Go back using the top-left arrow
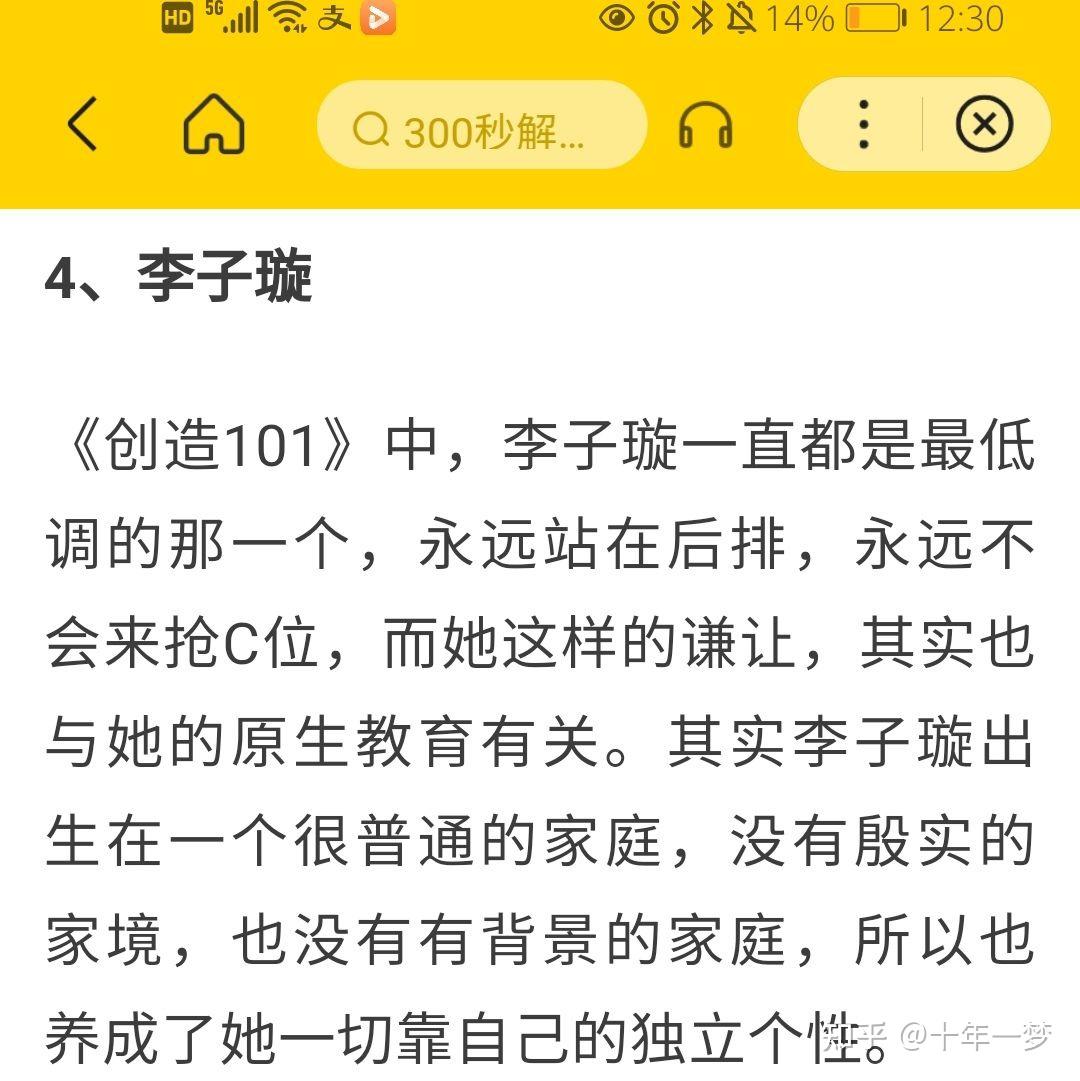Viewport: 1080px width, 1081px height. (82, 125)
